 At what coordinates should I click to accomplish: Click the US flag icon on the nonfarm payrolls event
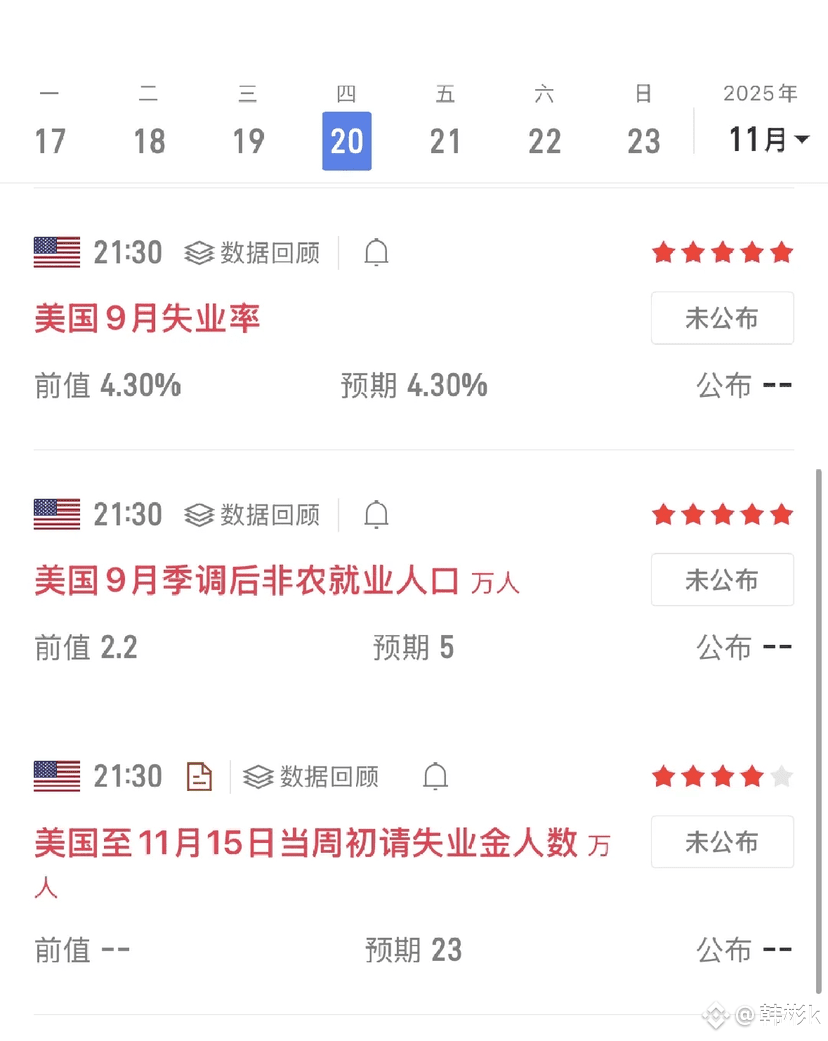point(55,514)
